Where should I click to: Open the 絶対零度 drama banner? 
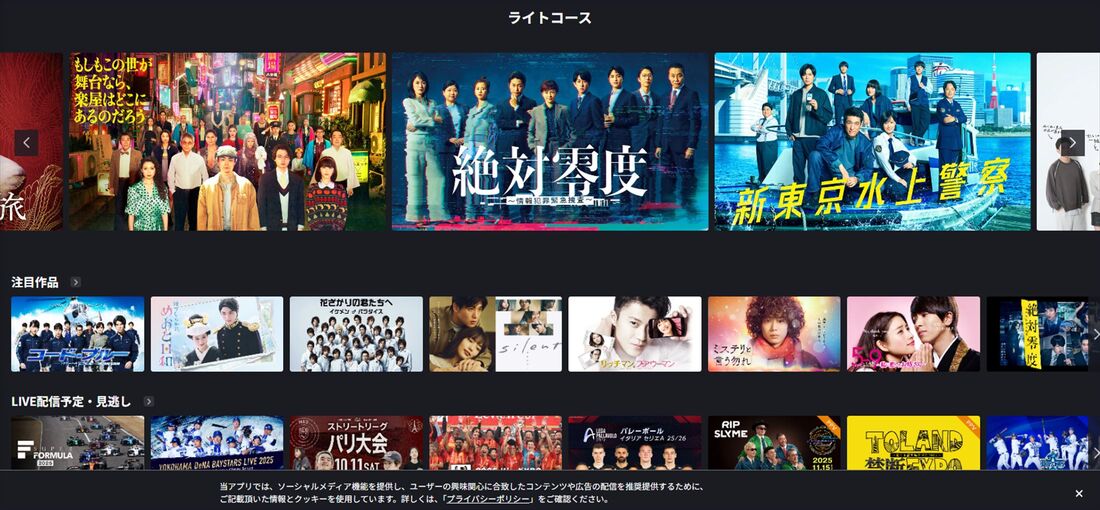[x=550, y=142]
